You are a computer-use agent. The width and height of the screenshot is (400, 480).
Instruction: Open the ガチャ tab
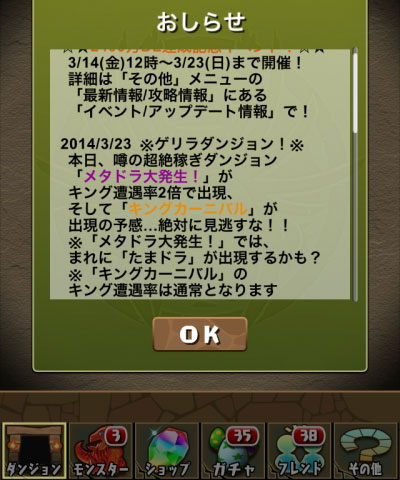(233, 451)
